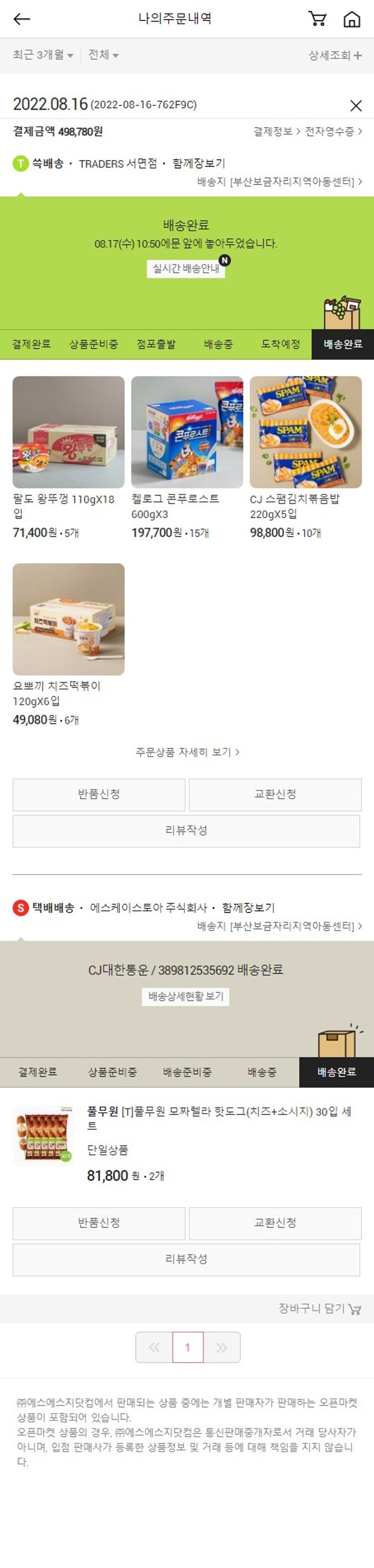Open the 팔도 왕뚜껑 110gX18입 product
Image resolution: width=374 pixels, height=1568 pixels.
click(x=68, y=432)
